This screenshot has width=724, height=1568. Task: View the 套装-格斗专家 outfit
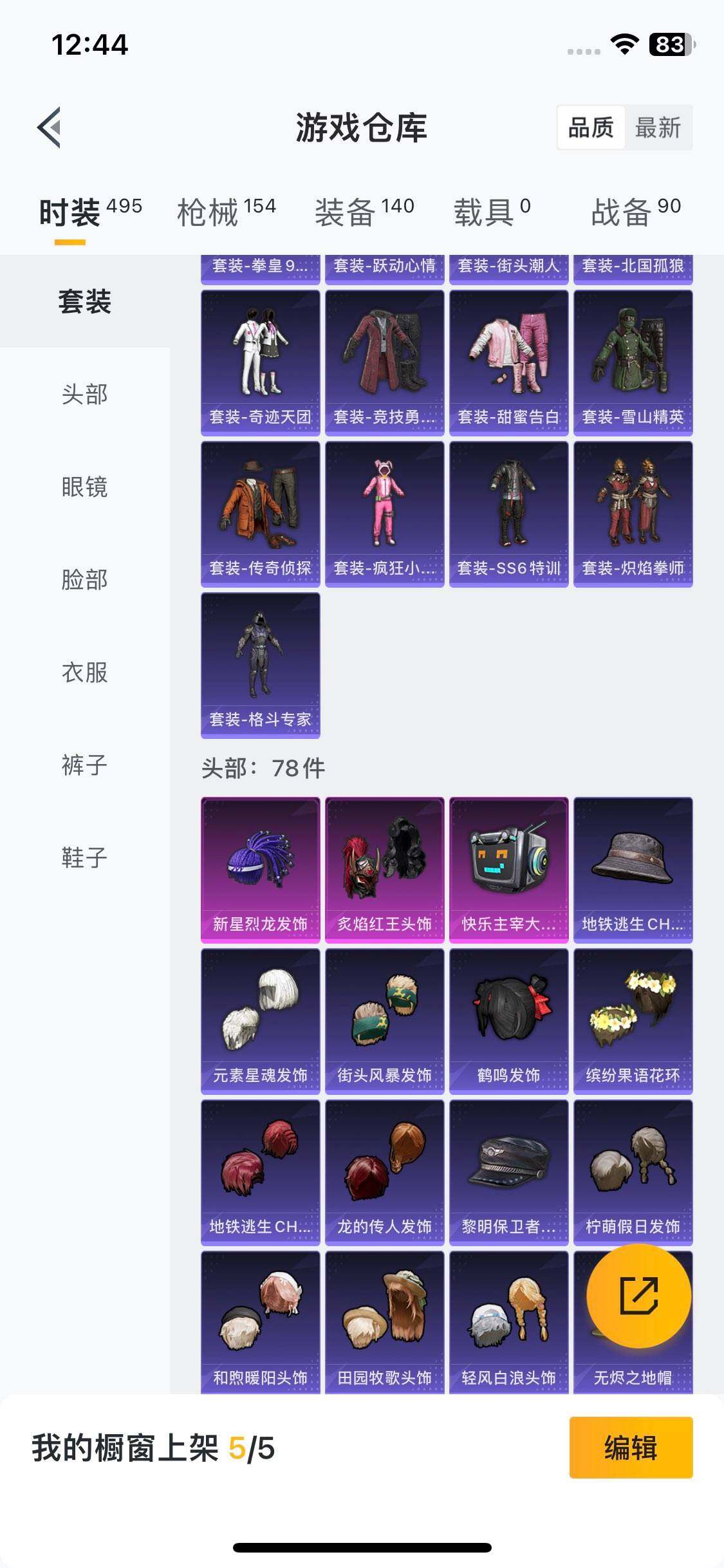coord(260,665)
